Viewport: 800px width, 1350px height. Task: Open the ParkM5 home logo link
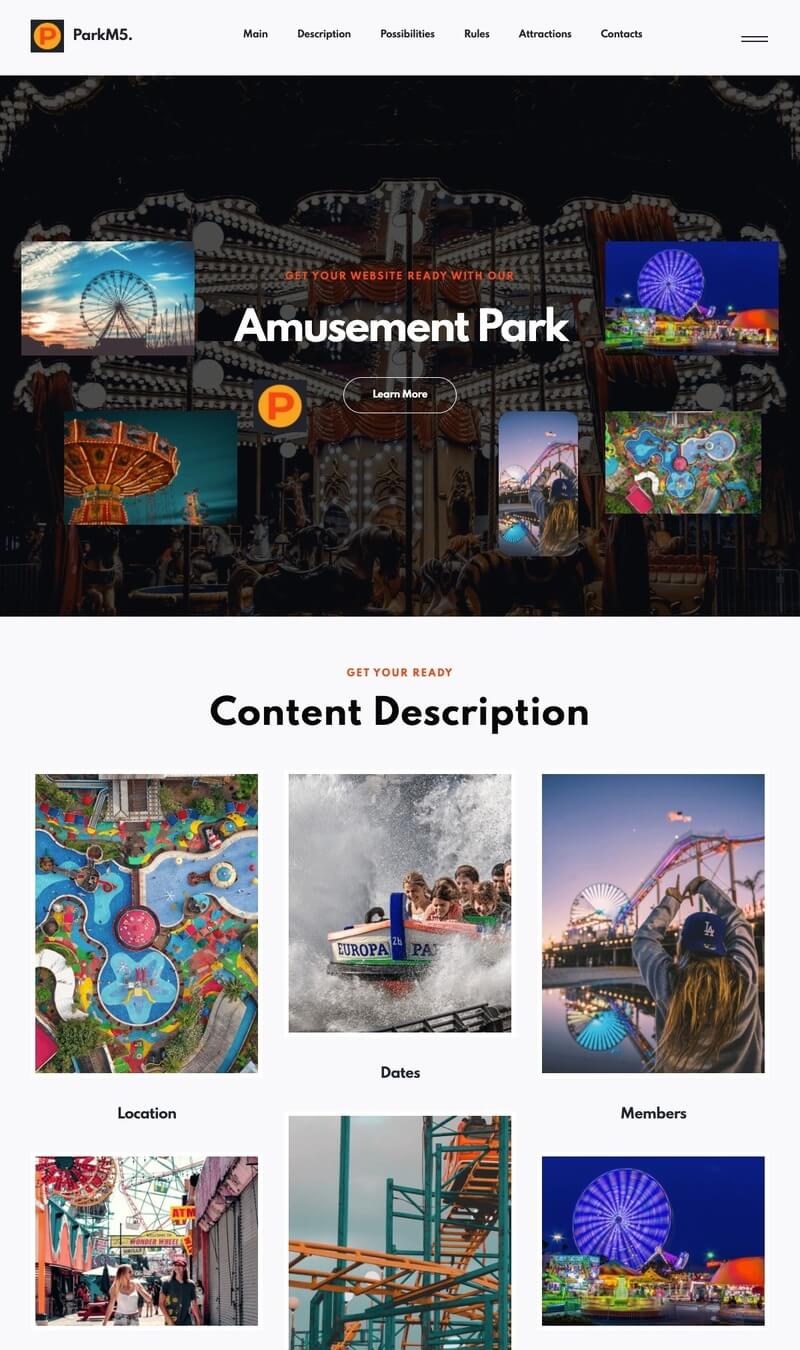(81, 35)
